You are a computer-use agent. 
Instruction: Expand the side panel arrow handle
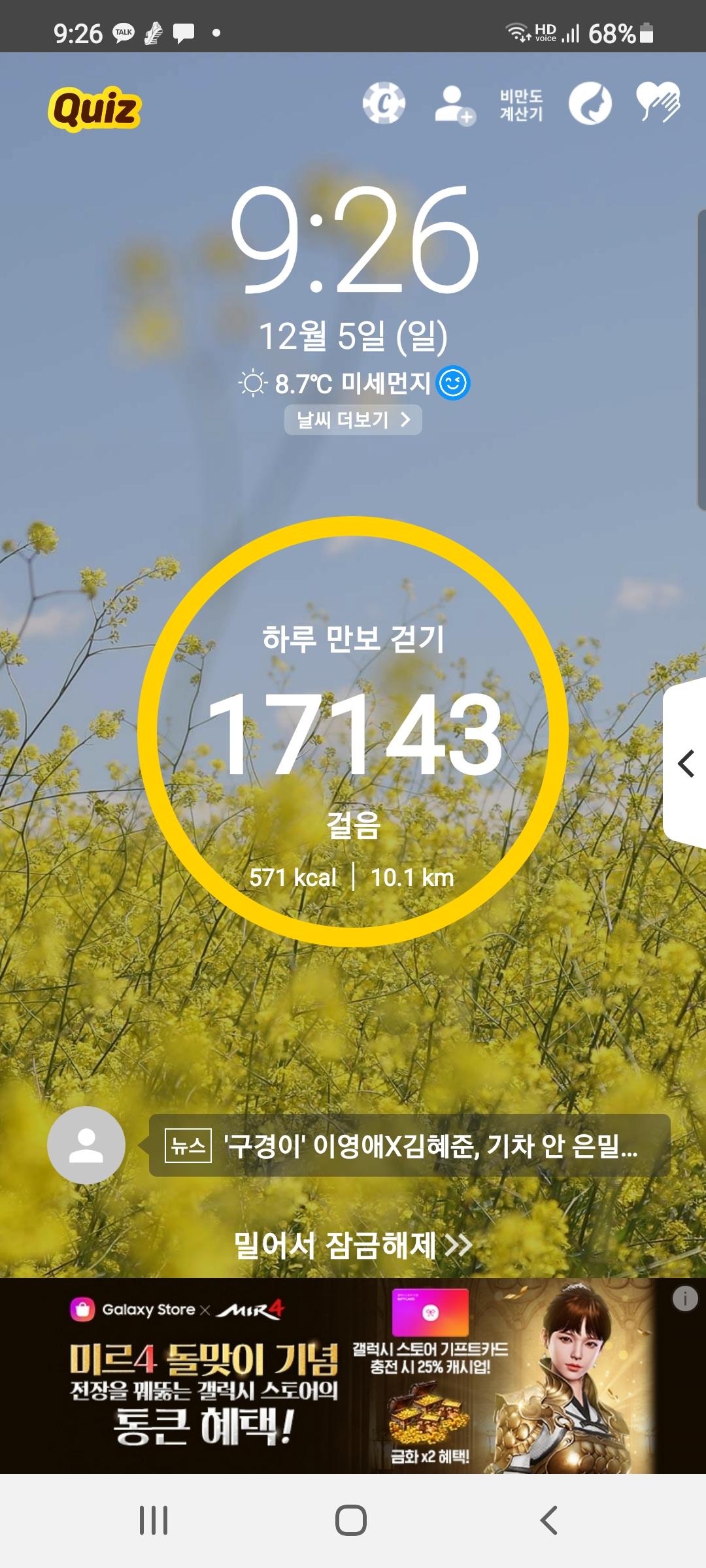tap(686, 763)
